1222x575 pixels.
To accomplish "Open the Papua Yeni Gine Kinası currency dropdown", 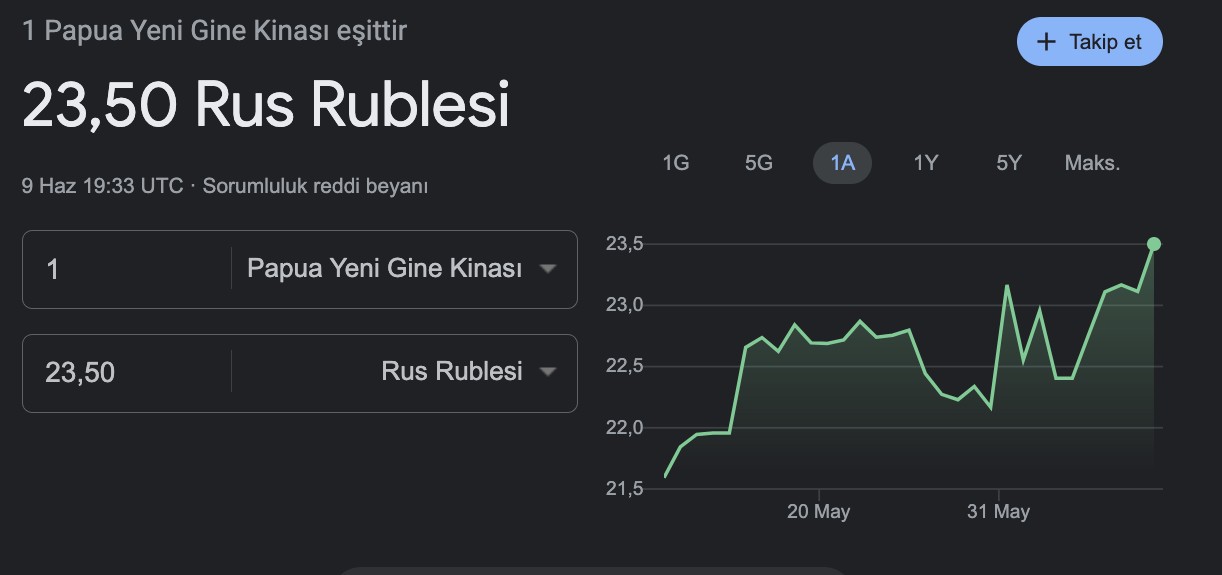I will click(401, 270).
